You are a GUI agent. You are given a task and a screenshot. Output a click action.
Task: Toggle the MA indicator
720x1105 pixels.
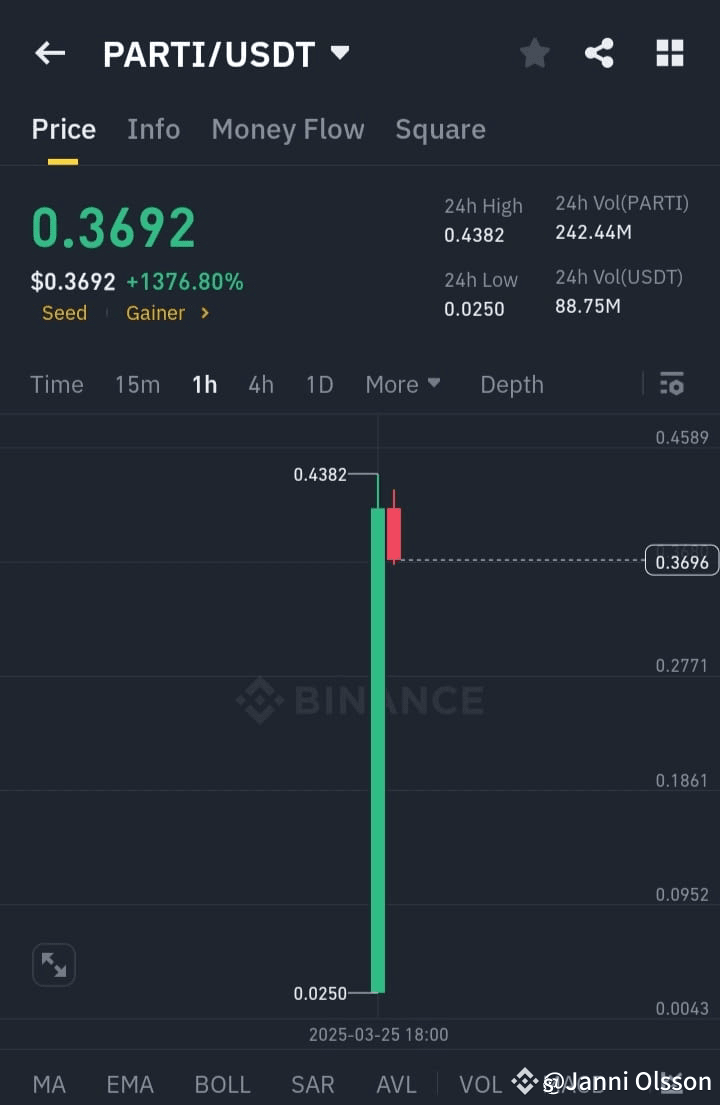tap(49, 1083)
